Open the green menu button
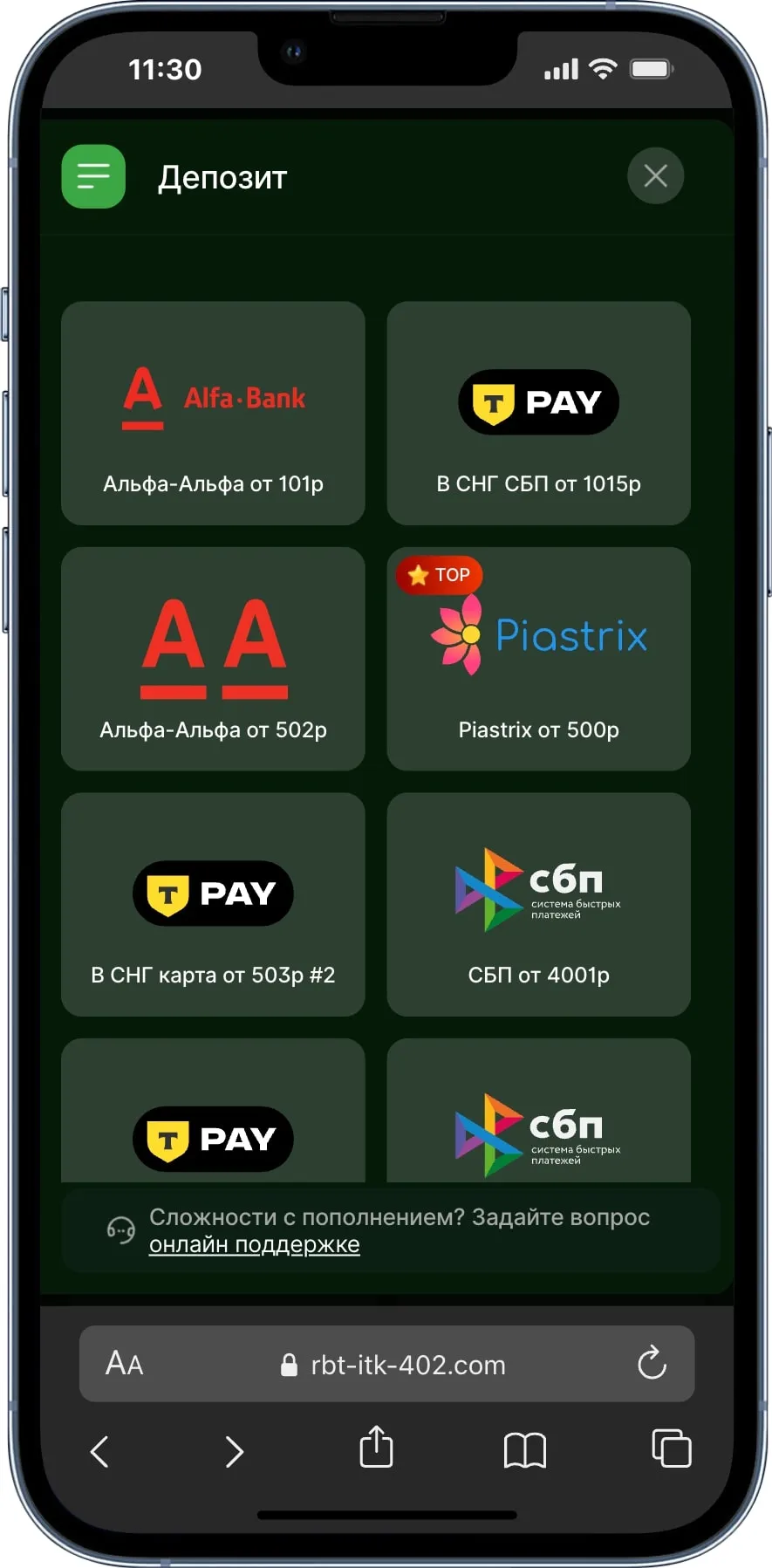Viewport: 772px width, 1568px height. (x=93, y=176)
